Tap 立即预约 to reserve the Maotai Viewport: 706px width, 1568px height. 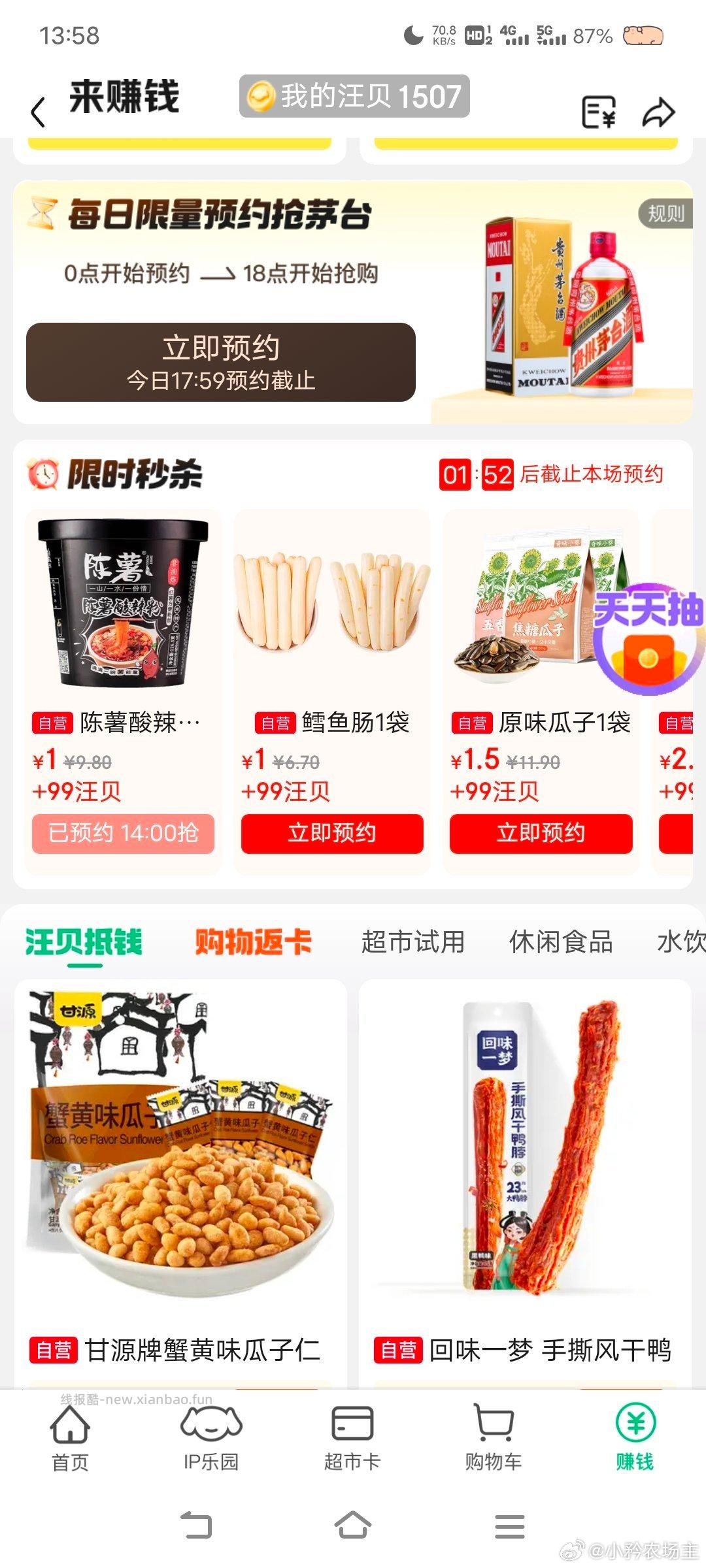[x=222, y=358]
